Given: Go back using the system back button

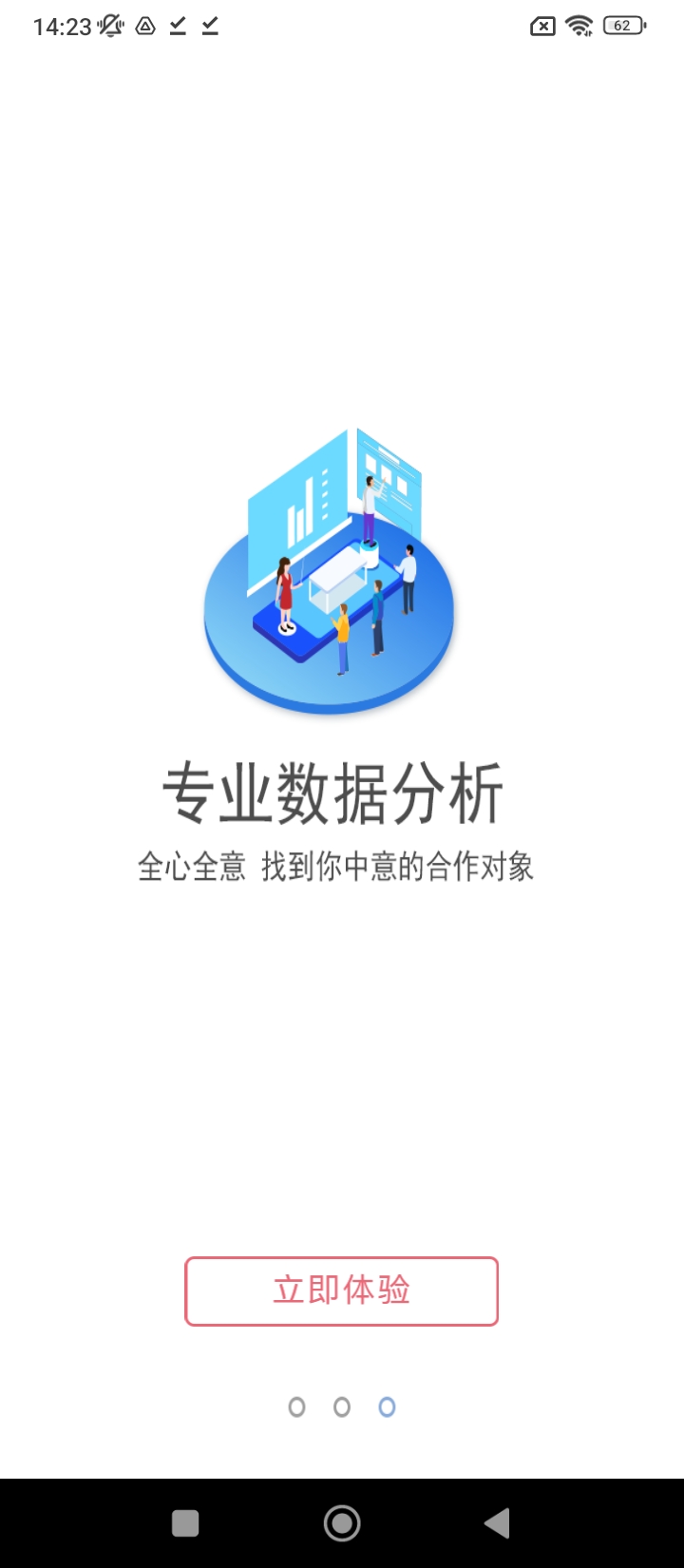Looking at the screenshot, I should [x=497, y=1523].
